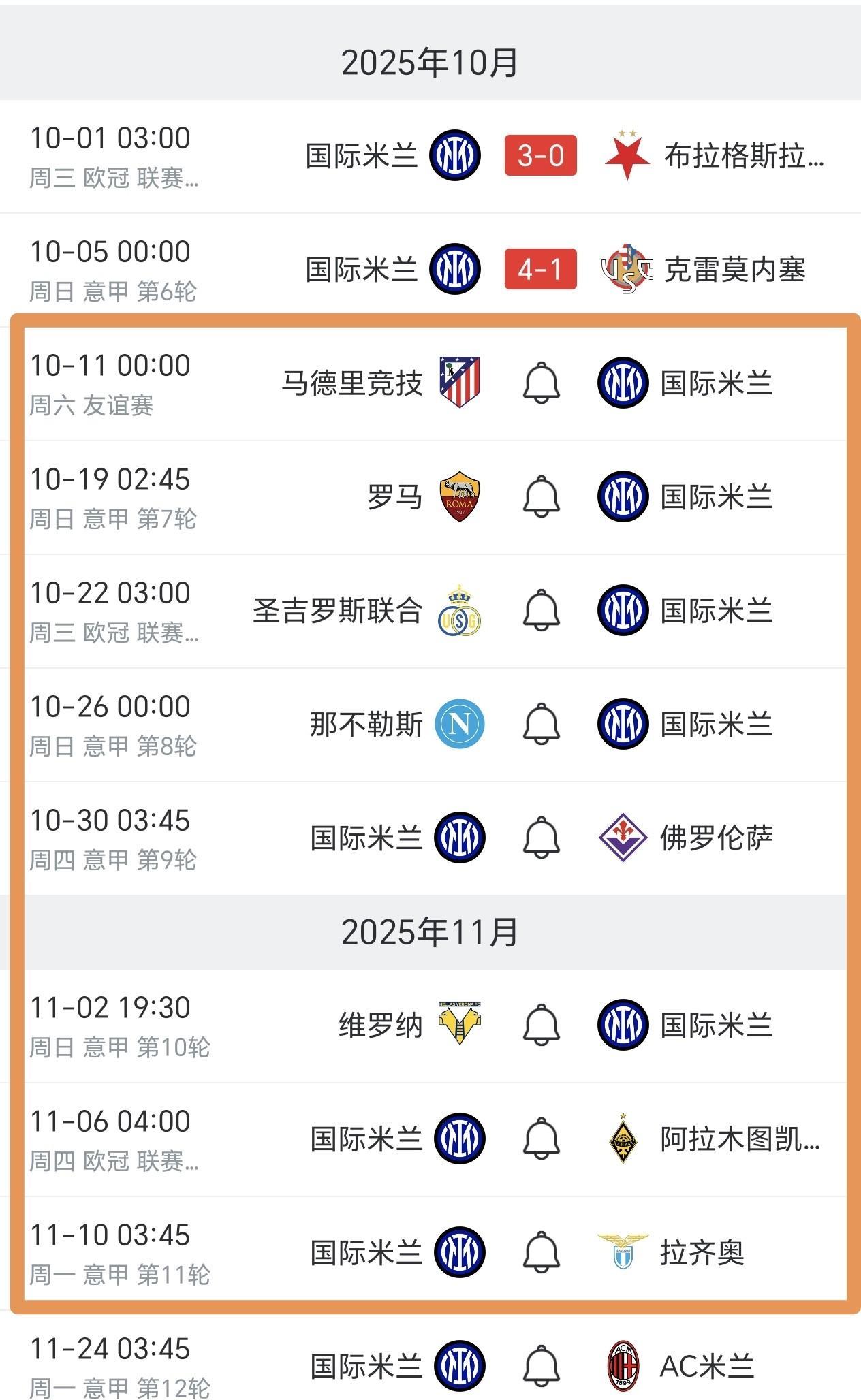861x1400 pixels.
Task: Tap bell for Union Saint-Gilloise match
Action: 541,611
